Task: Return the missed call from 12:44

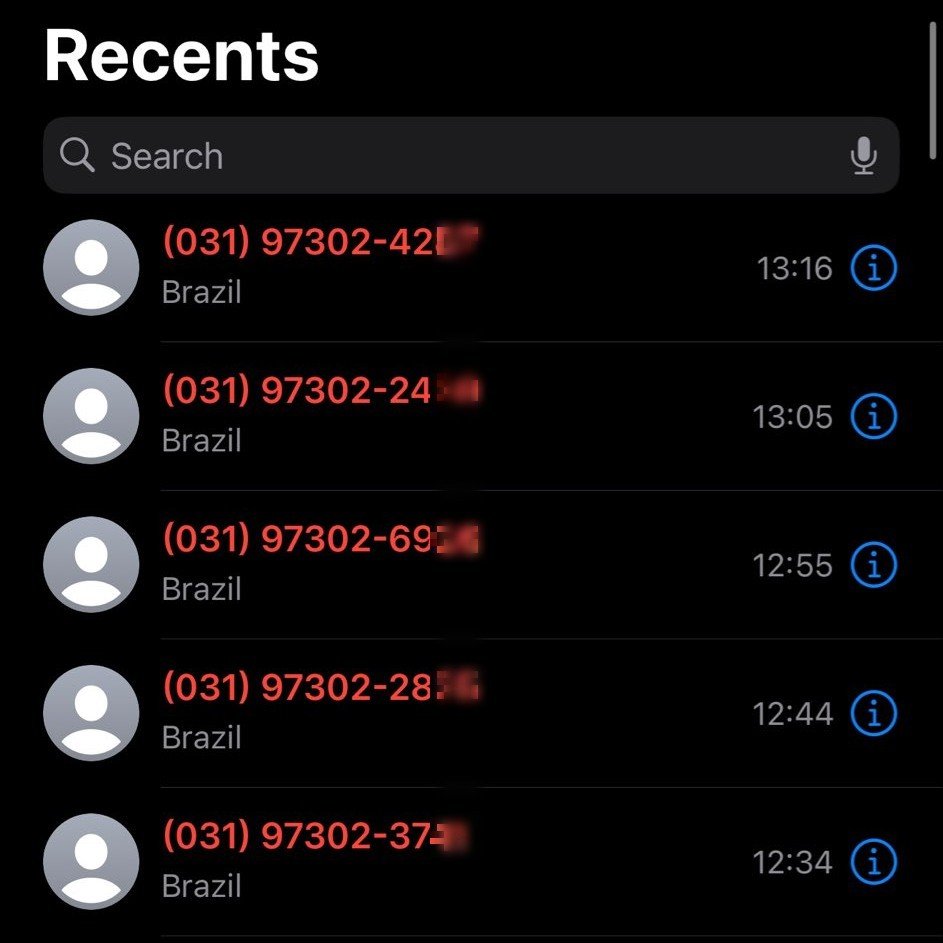Action: coord(320,688)
